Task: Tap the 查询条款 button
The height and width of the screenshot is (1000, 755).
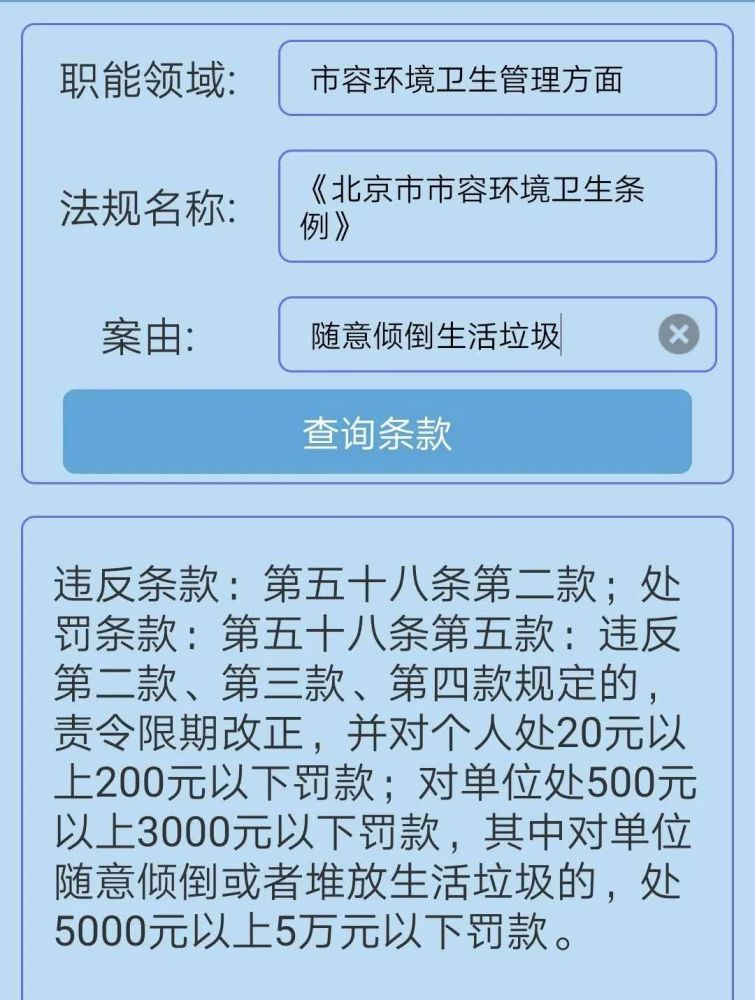Action: (x=377, y=432)
